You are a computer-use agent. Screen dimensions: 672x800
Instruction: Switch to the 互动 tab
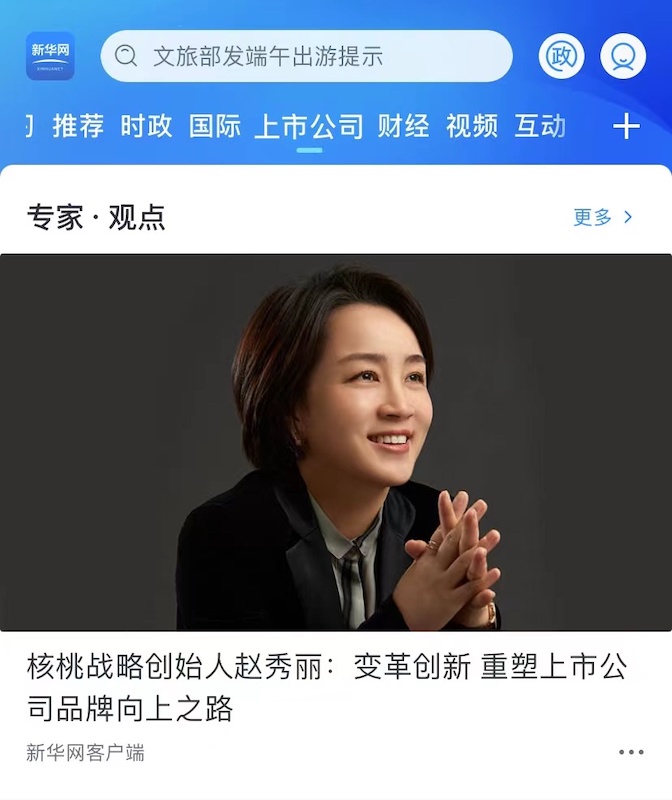pos(540,126)
